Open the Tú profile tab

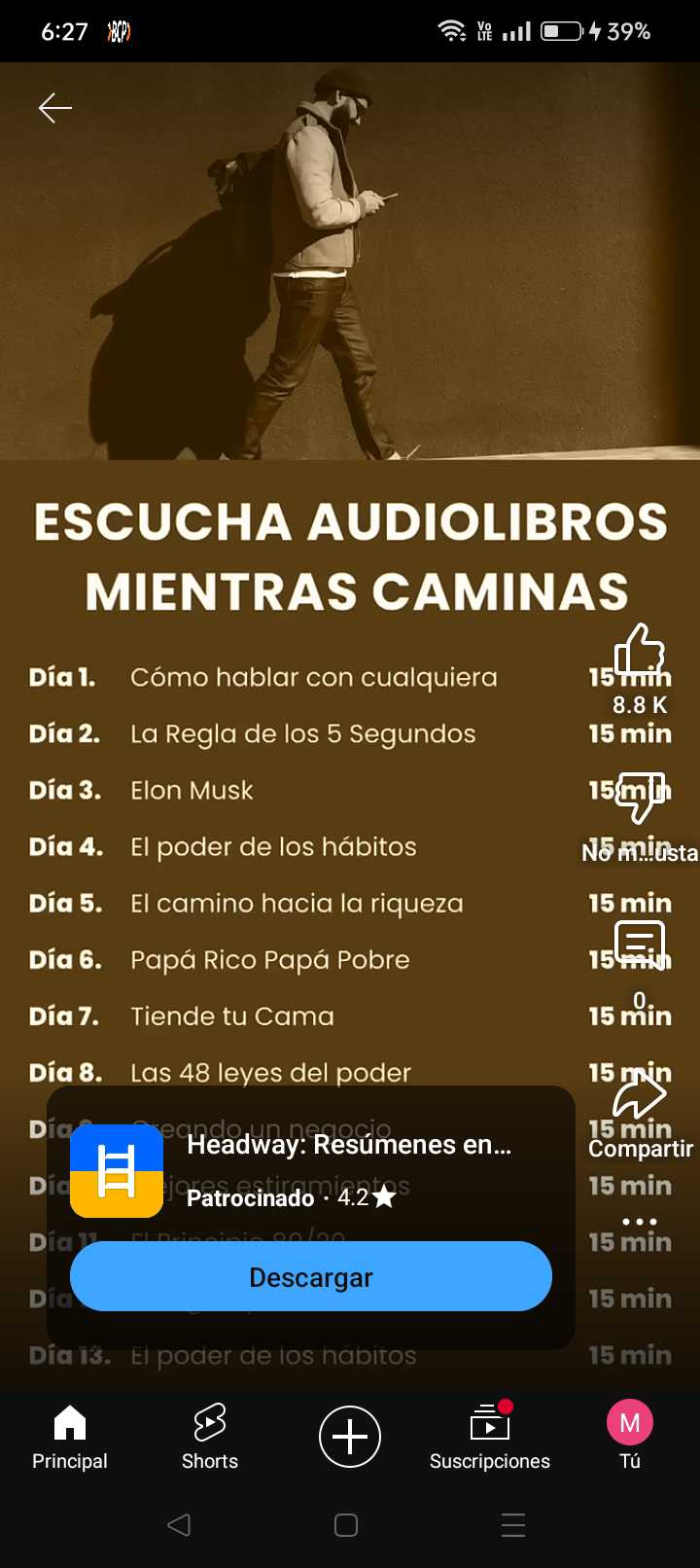tap(630, 1437)
